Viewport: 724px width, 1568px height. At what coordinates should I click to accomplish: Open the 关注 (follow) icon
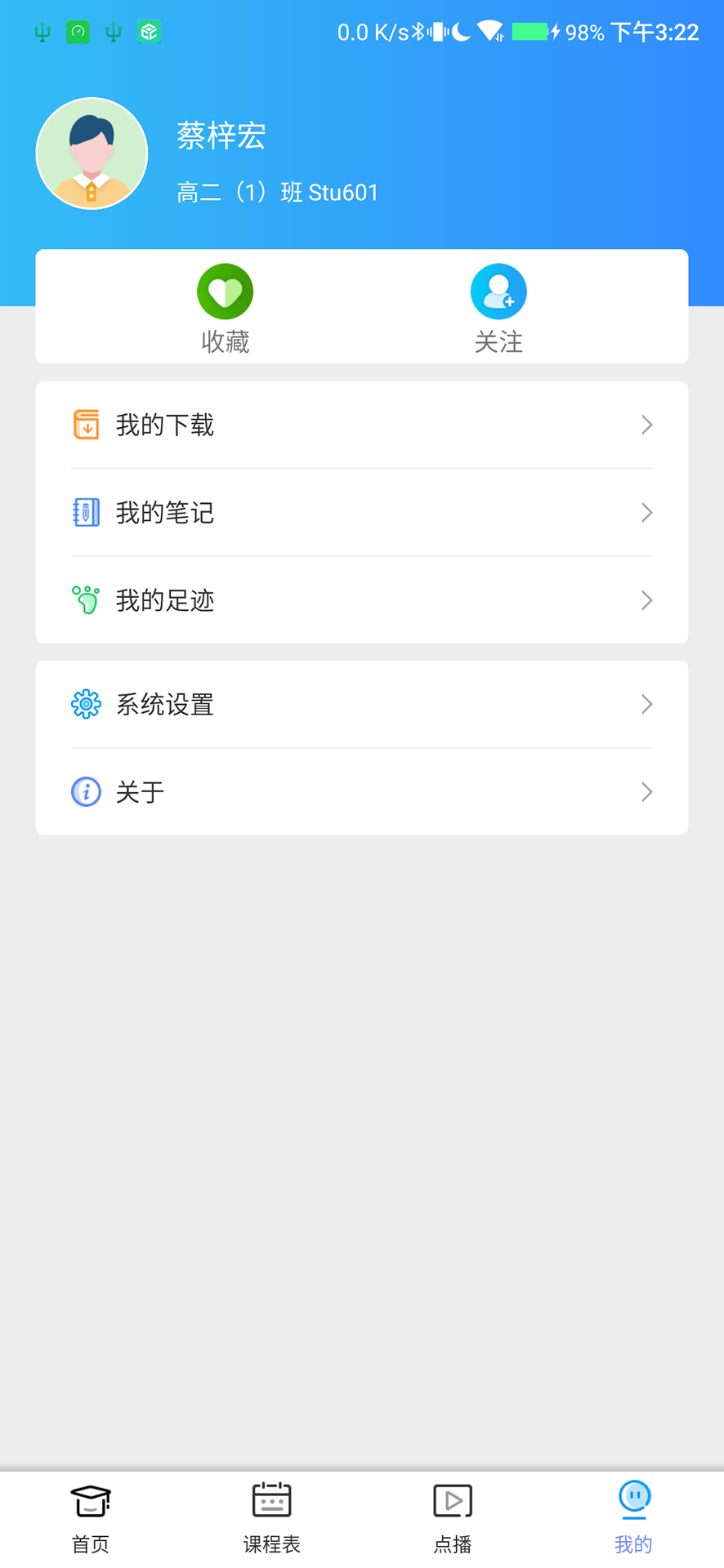498,291
